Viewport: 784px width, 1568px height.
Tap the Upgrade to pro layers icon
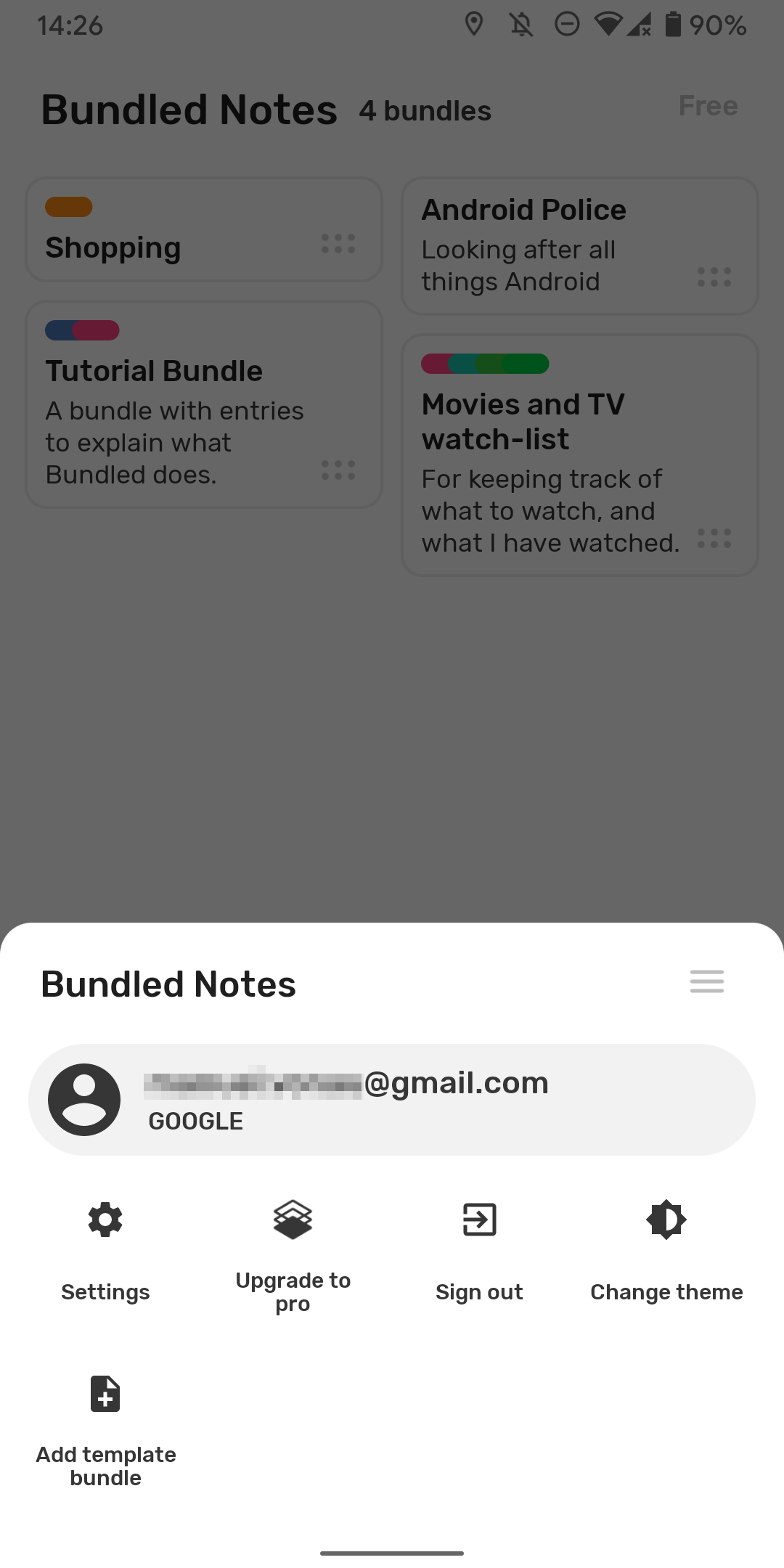click(x=292, y=1220)
